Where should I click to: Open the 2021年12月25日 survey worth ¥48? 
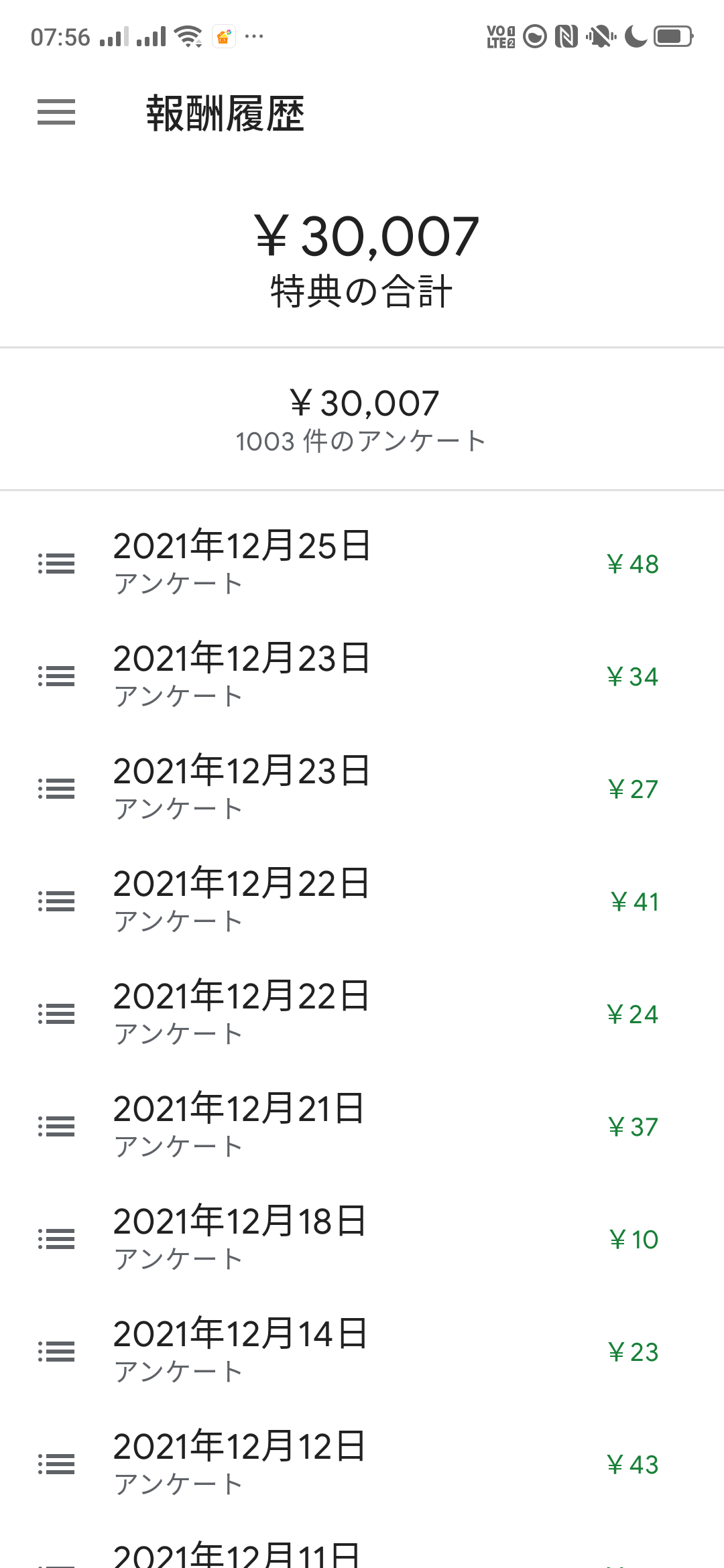coord(362,564)
